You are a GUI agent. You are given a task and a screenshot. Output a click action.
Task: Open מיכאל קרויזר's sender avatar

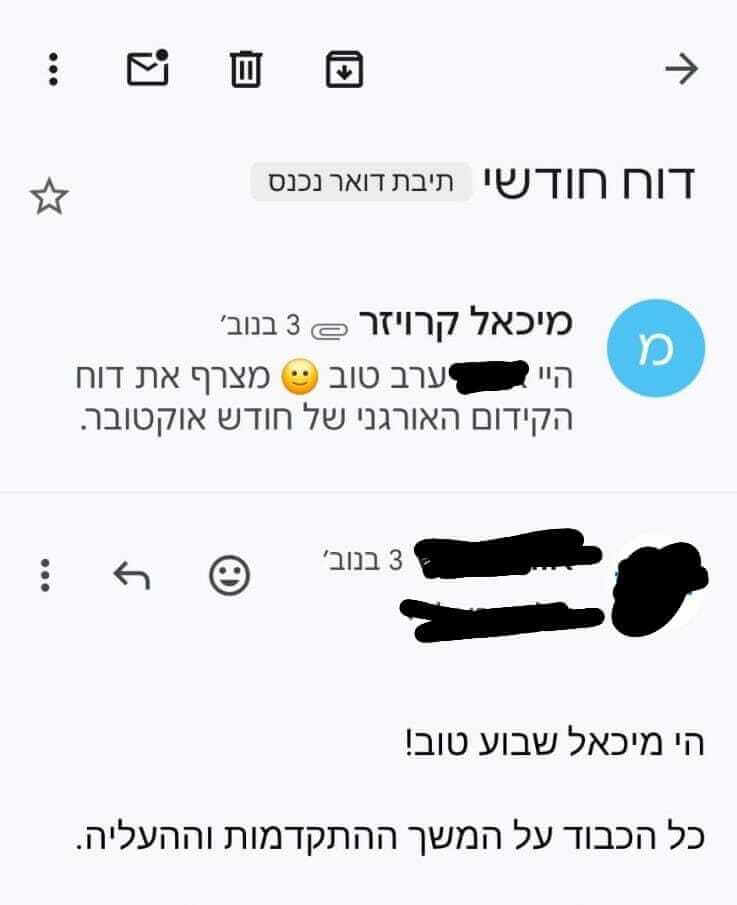tap(656, 348)
